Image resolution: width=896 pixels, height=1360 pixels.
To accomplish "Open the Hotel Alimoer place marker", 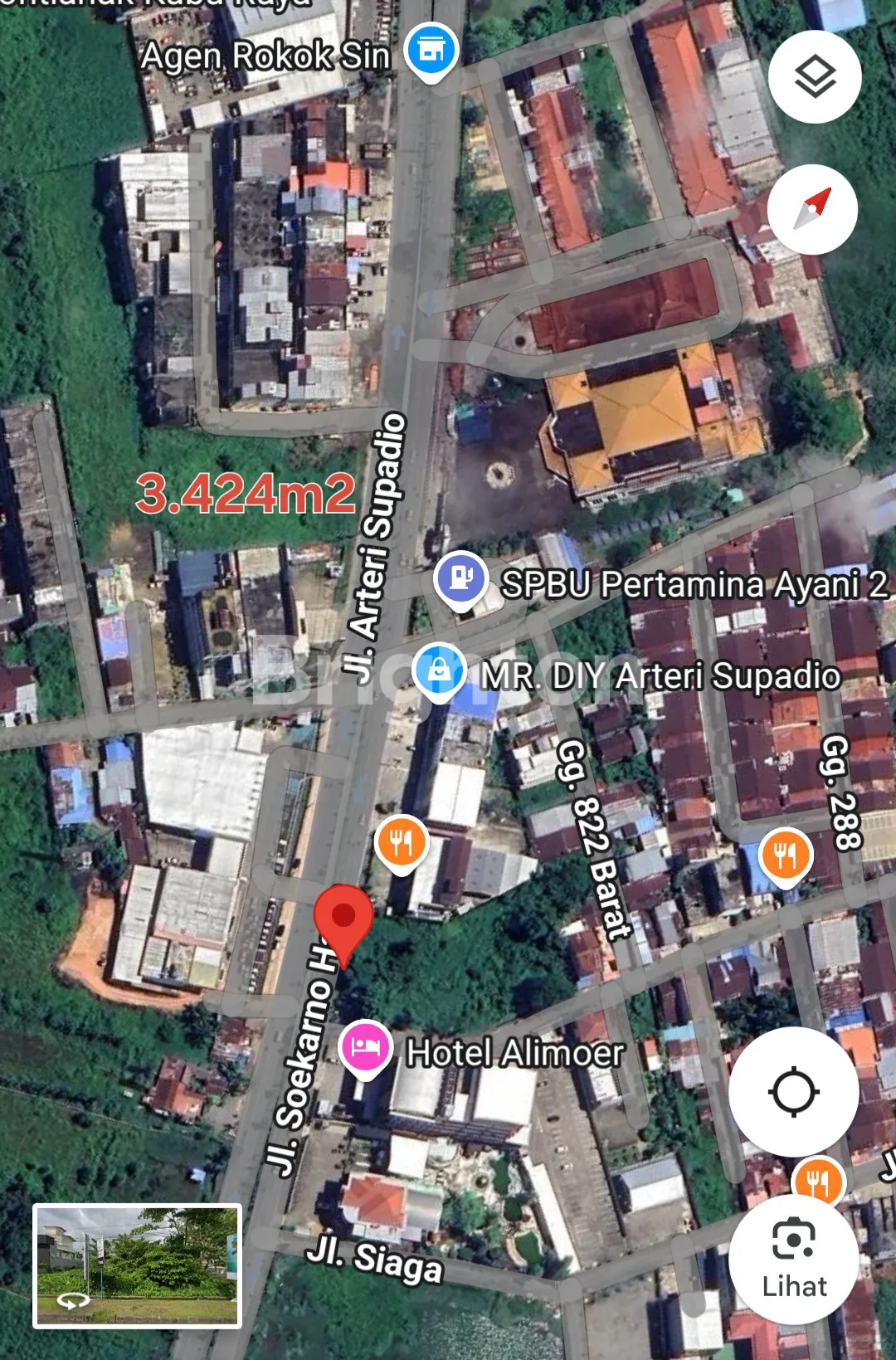I will tap(365, 1047).
